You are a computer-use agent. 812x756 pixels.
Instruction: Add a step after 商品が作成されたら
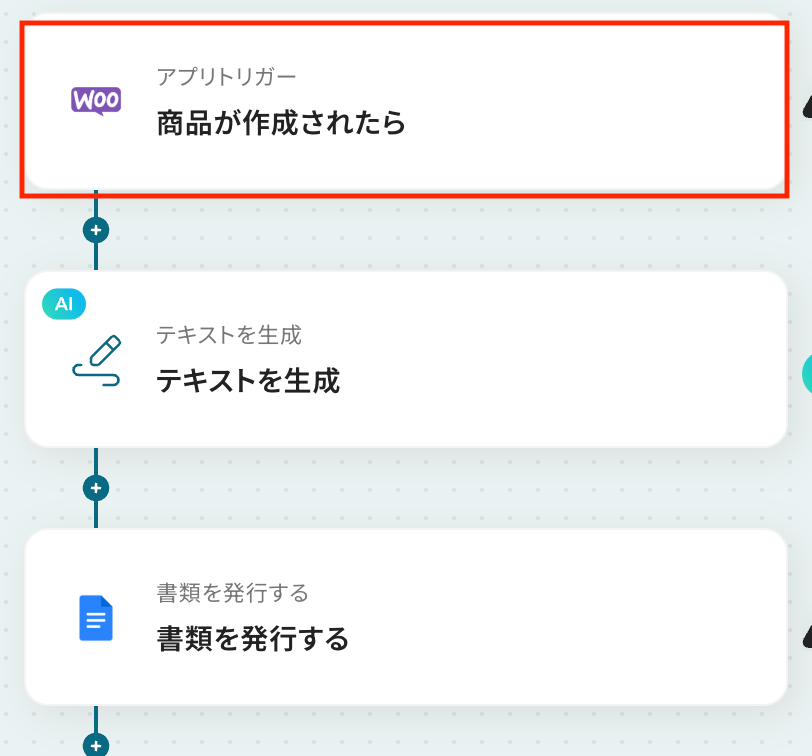pyautogui.click(x=96, y=230)
